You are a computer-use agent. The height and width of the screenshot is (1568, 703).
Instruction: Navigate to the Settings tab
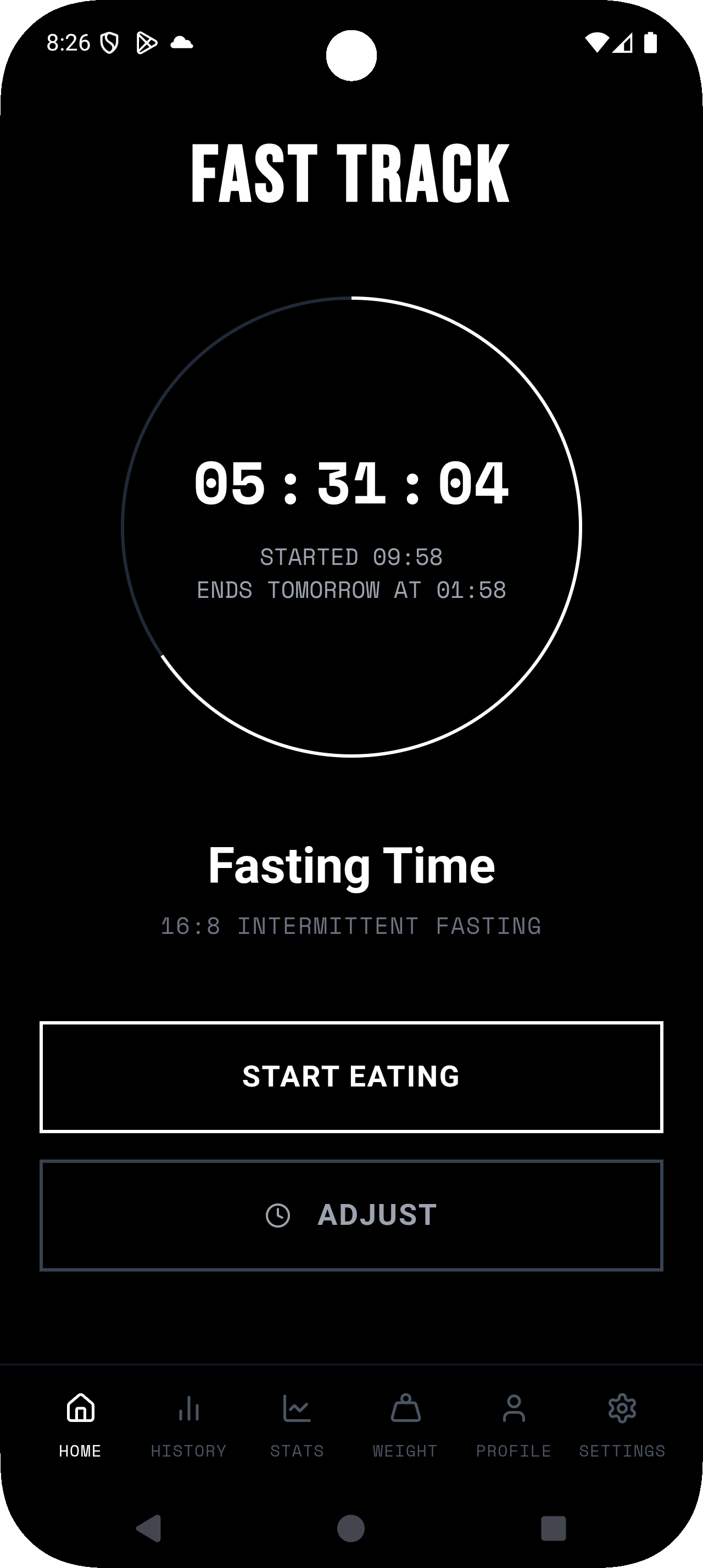pyautogui.click(x=622, y=1424)
